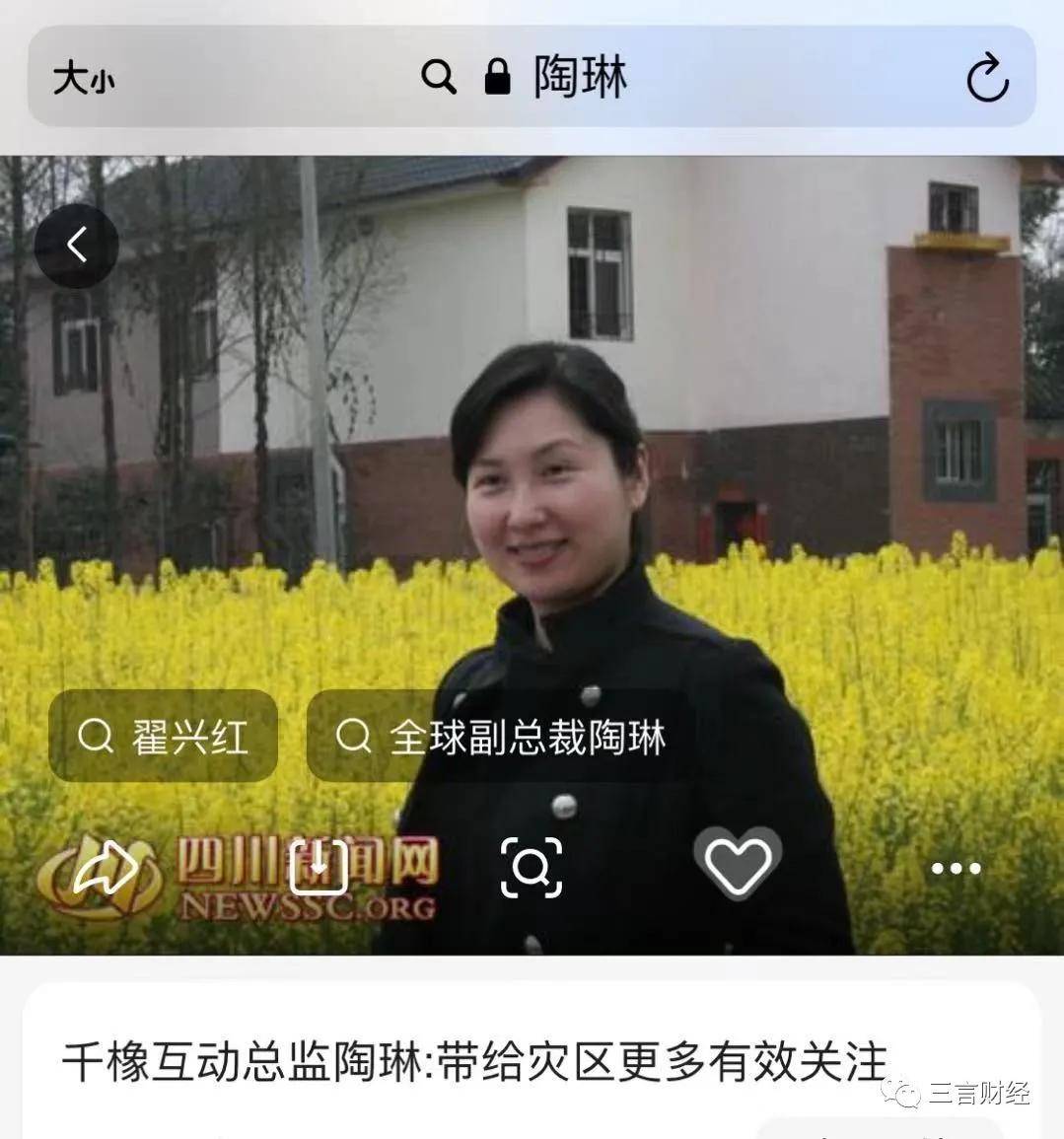
Task: Search the suggested term 翟兴红
Action: (187, 736)
